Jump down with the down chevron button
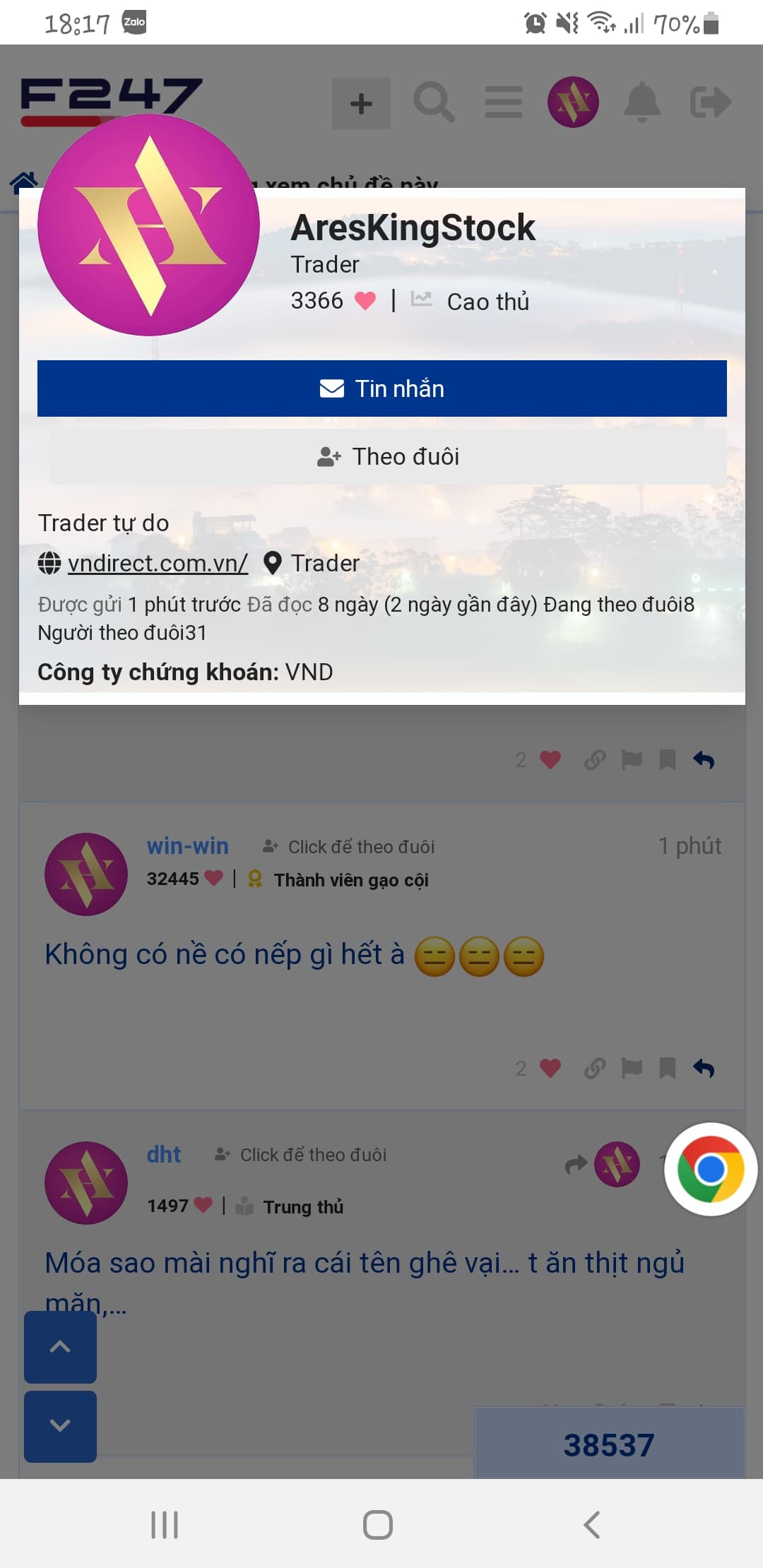The image size is (763, 1568). (60, 1426)
